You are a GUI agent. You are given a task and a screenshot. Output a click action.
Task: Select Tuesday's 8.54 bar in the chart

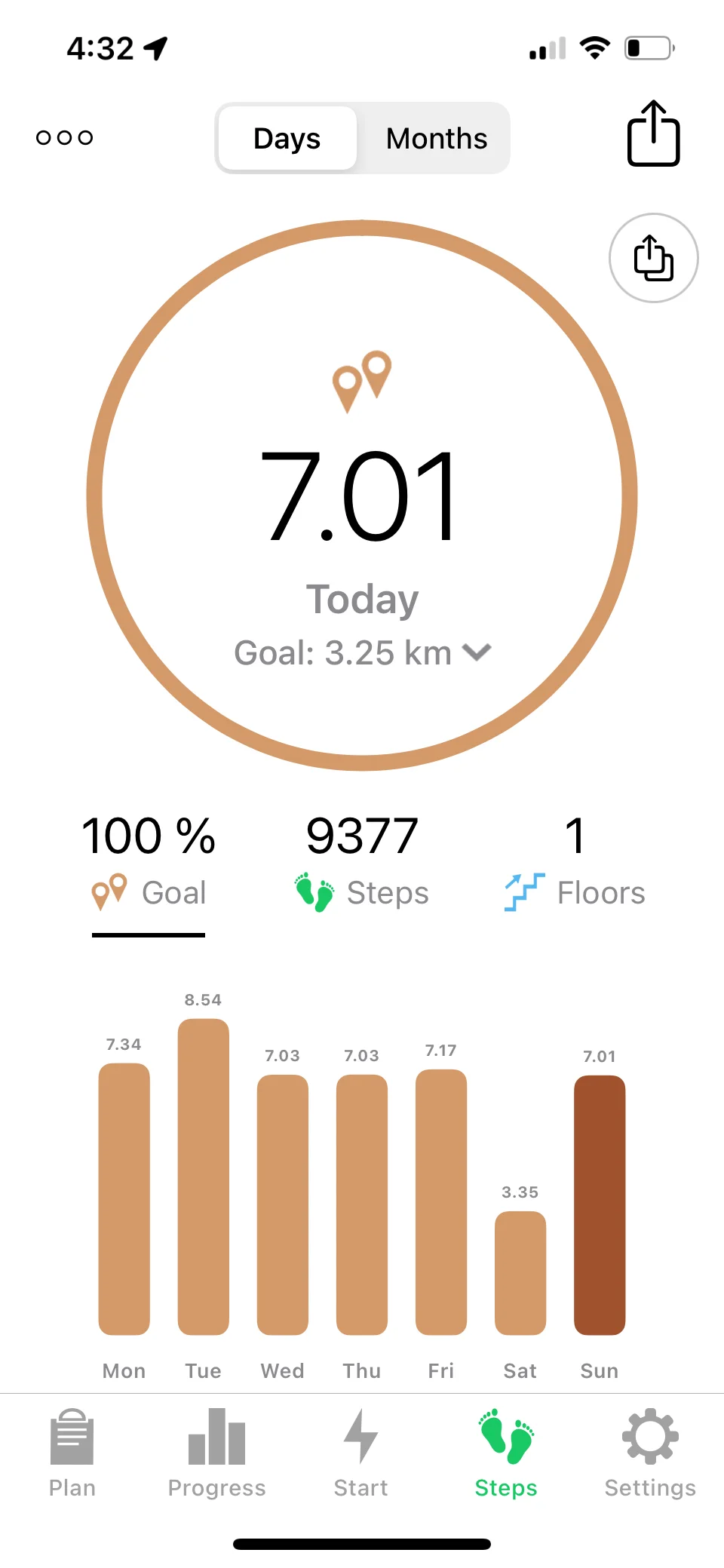click(x=204, y=1175)
